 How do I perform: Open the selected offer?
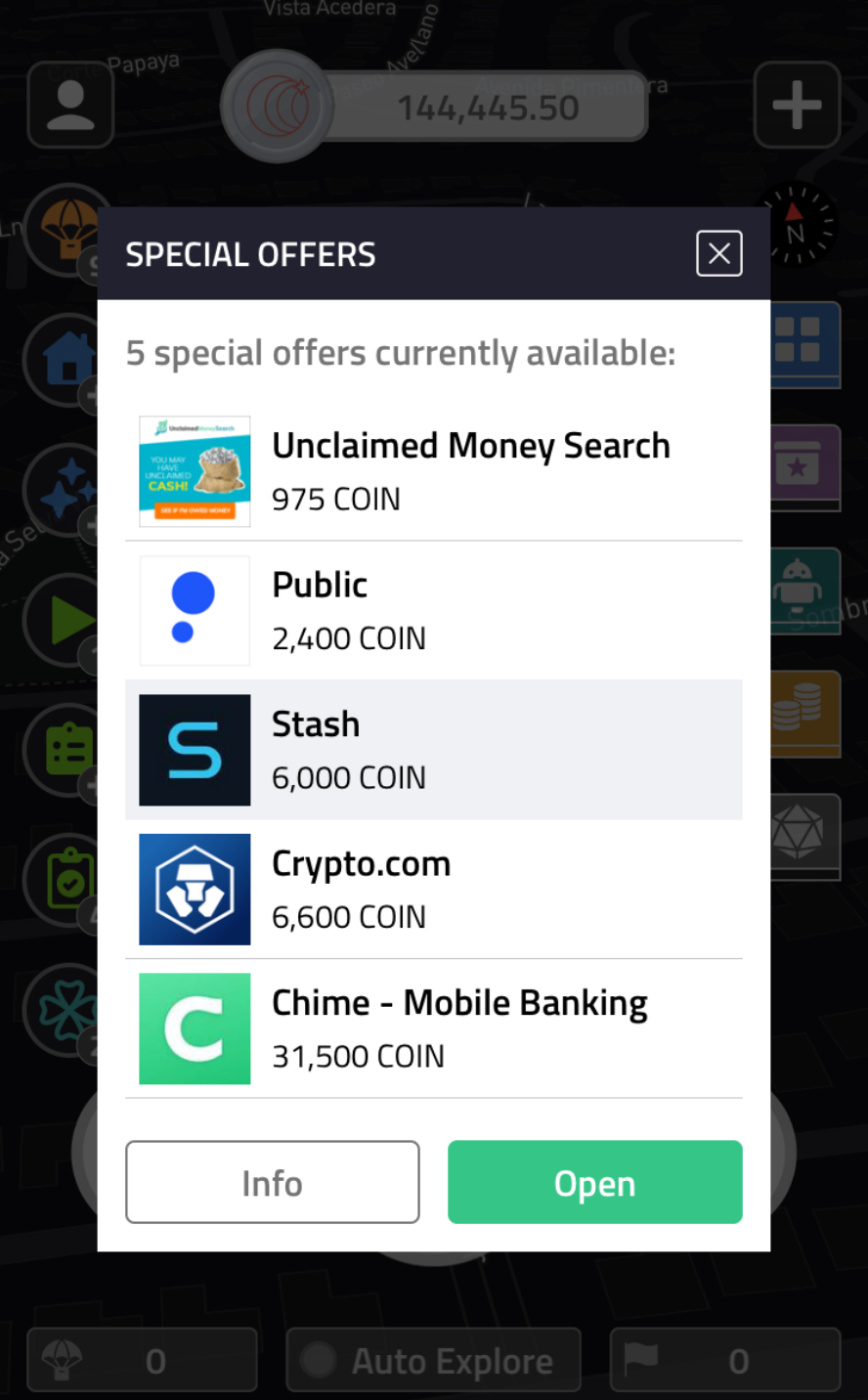(595, 1182)
